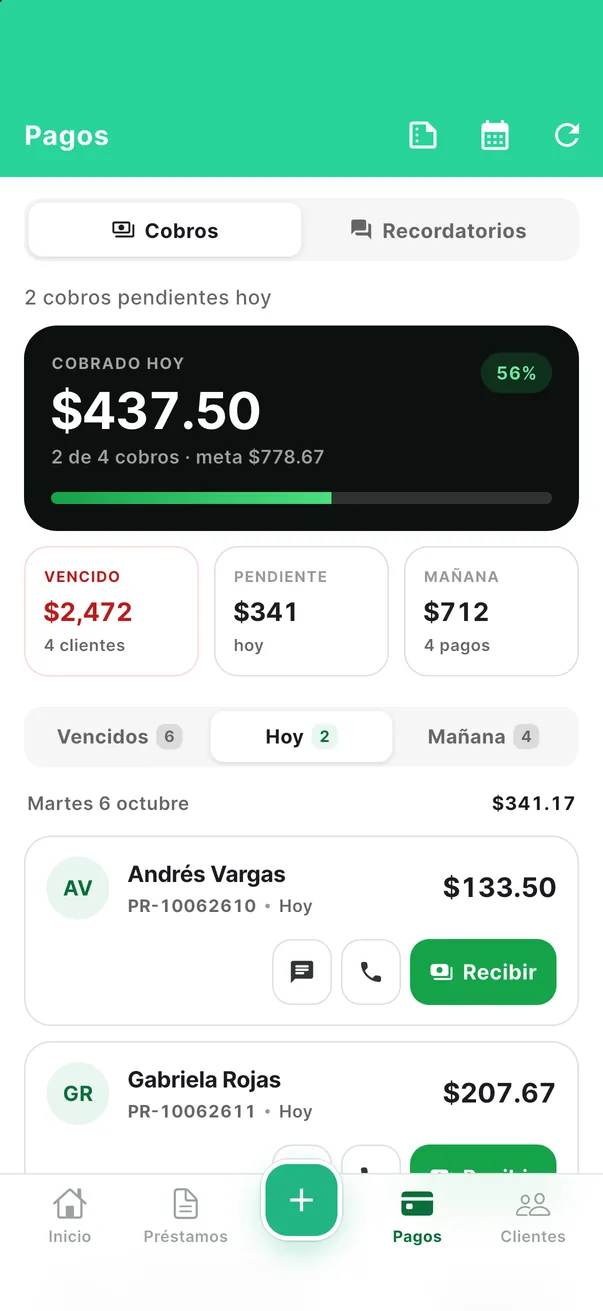
Task: Select the Hoy filter tab
Action: coord(301,737)
